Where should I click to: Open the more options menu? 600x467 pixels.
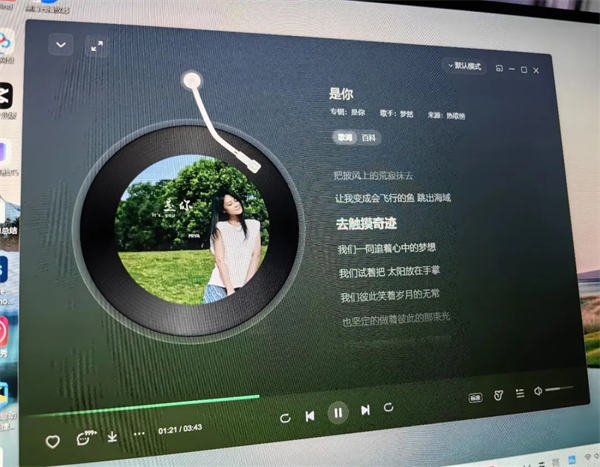[x=138, y=434]
